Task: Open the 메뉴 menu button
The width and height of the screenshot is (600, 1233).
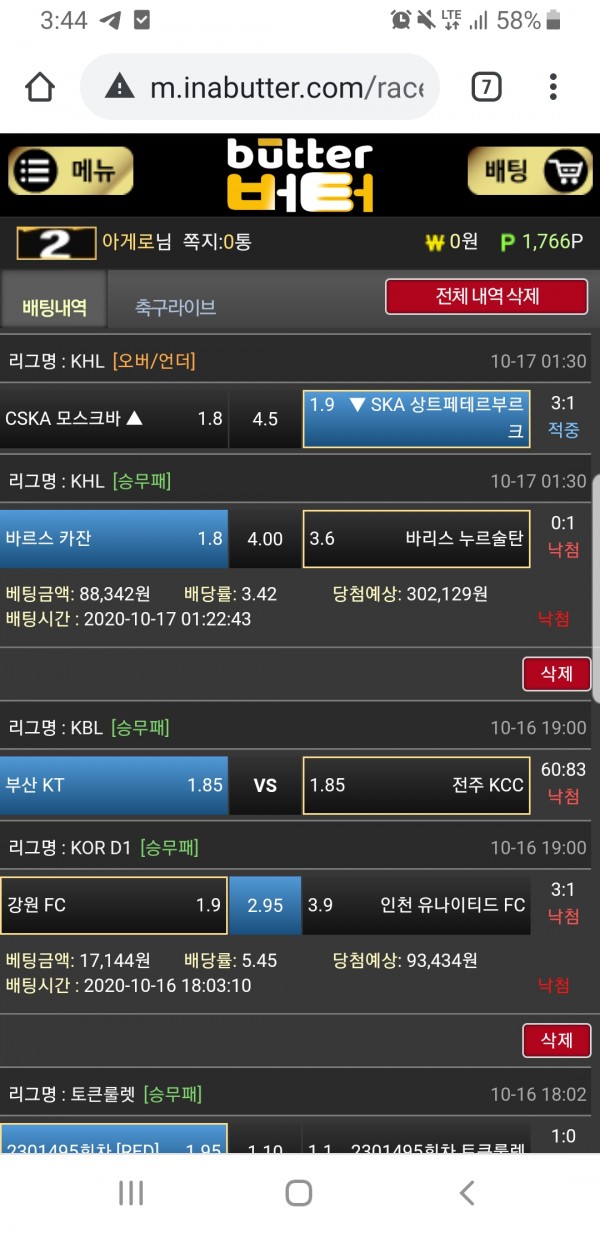Action: tap(71, 171)
